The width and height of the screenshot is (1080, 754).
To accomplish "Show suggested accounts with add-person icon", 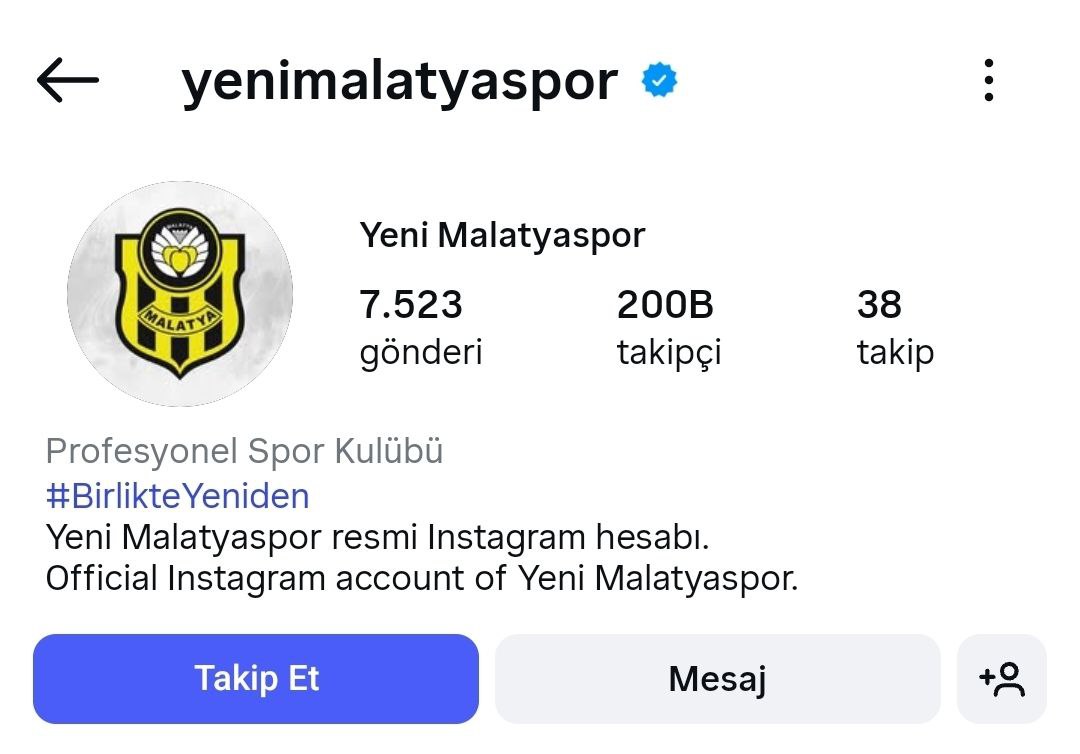I will click(1001, 679).
